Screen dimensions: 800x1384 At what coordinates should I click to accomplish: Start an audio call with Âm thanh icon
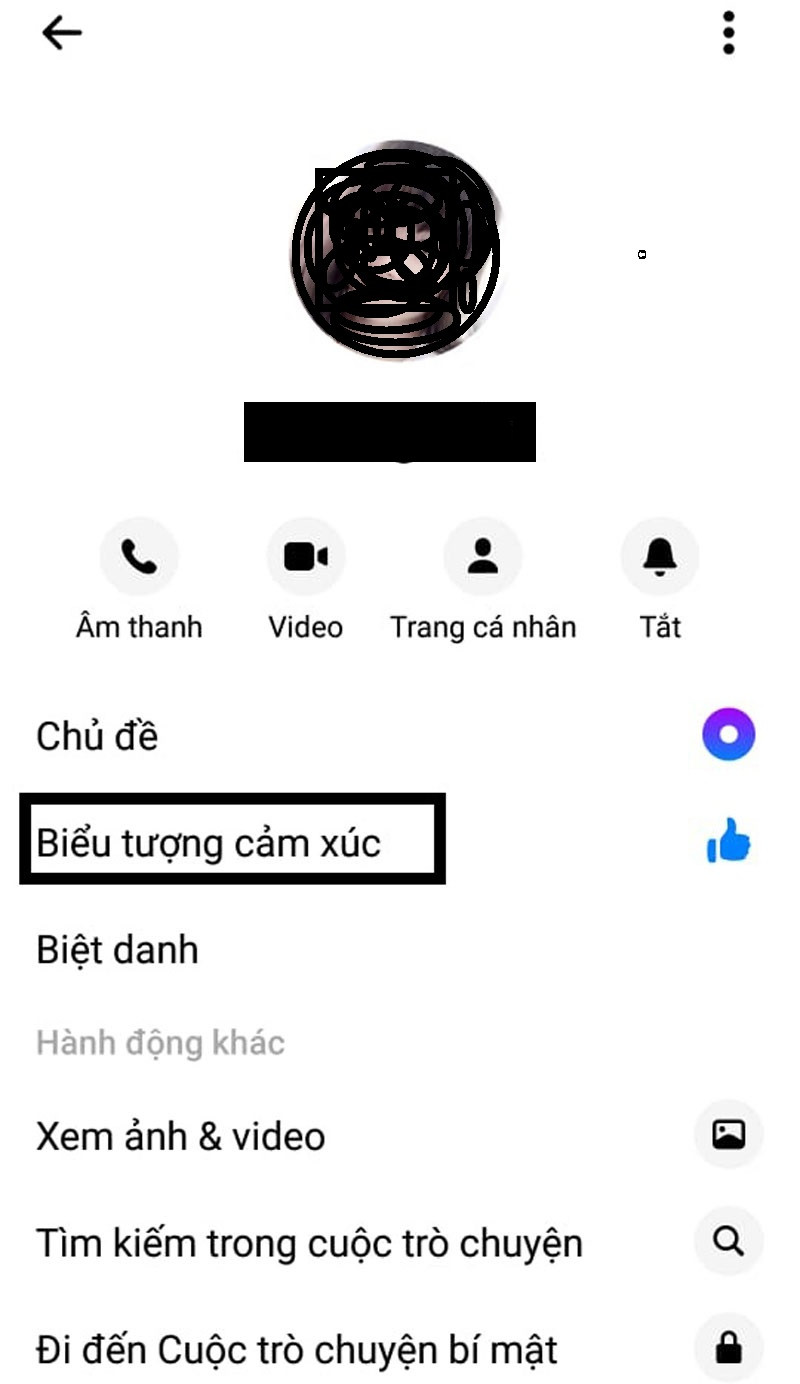point(139,555)
